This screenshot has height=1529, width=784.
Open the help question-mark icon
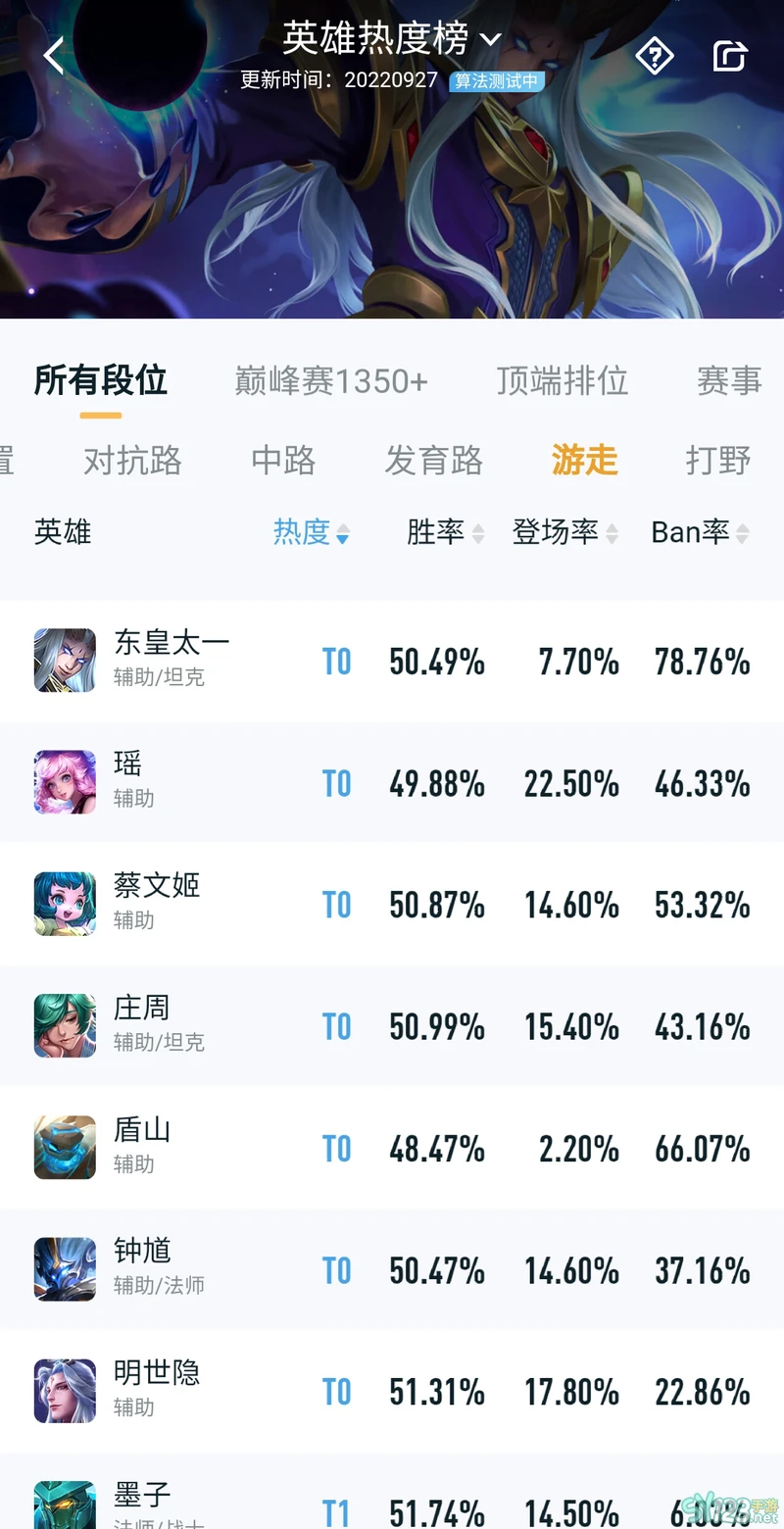(x=655, y=56)
